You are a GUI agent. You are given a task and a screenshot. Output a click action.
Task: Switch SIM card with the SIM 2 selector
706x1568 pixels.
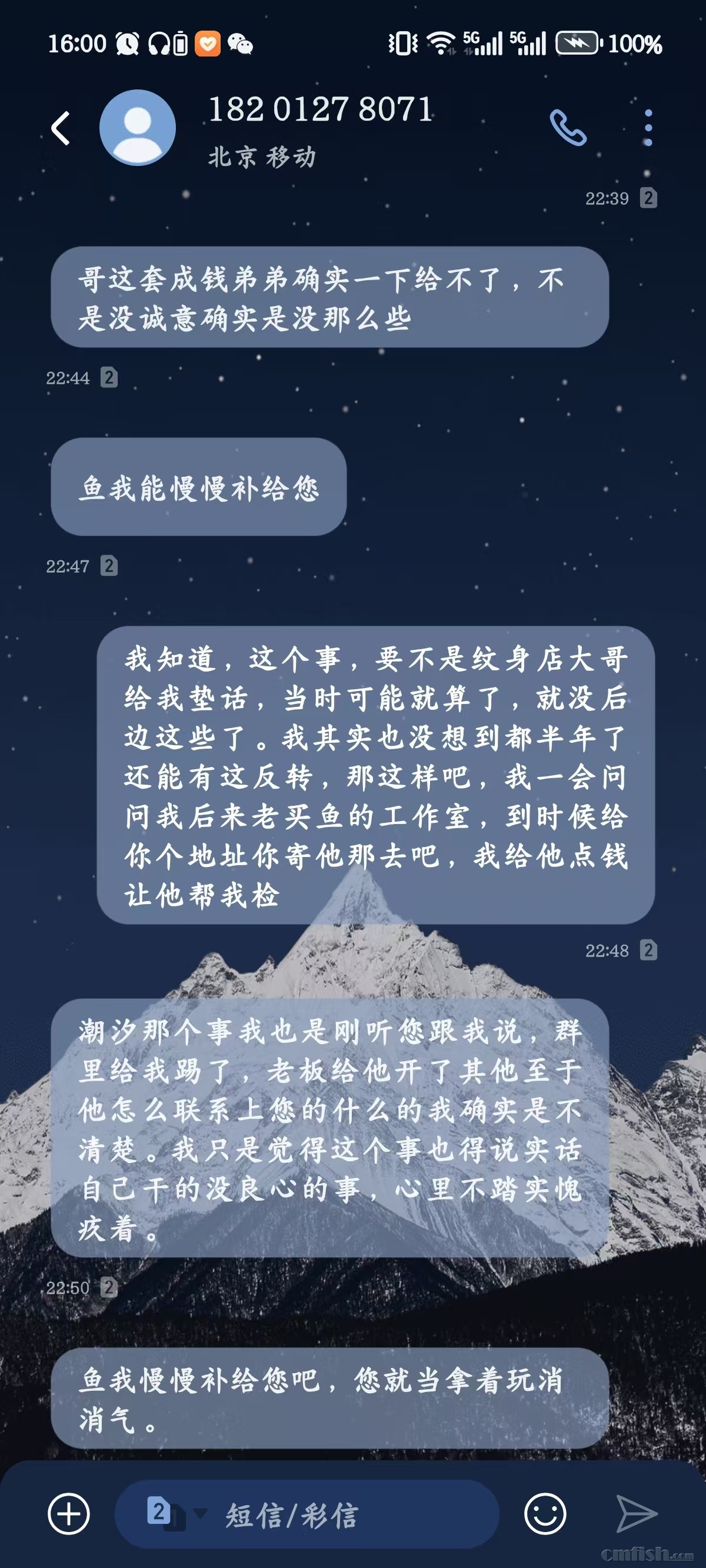[x=172, y=1513]
